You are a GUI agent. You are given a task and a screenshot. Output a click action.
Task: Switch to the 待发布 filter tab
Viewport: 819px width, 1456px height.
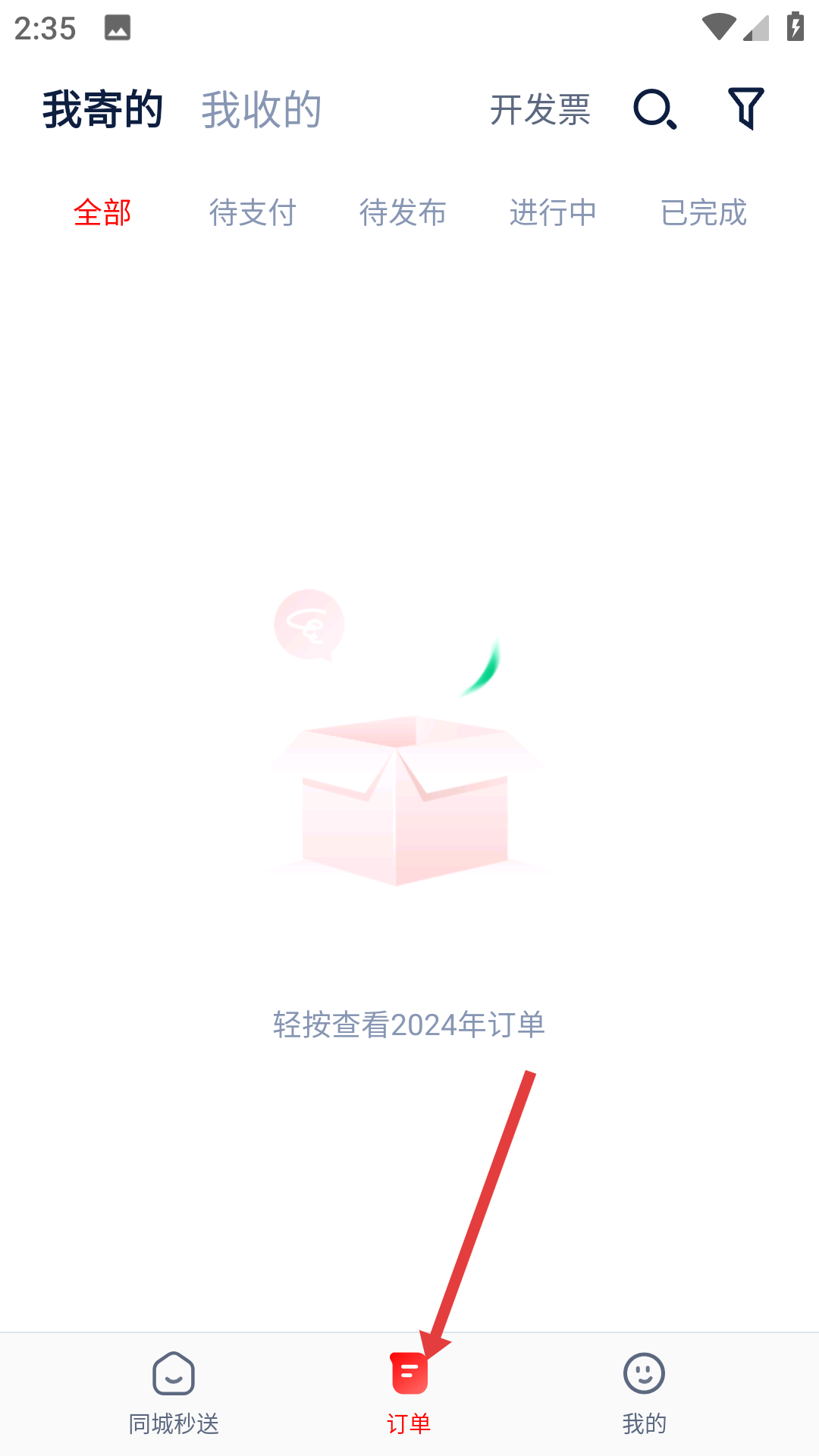click(x=403, y=213)
